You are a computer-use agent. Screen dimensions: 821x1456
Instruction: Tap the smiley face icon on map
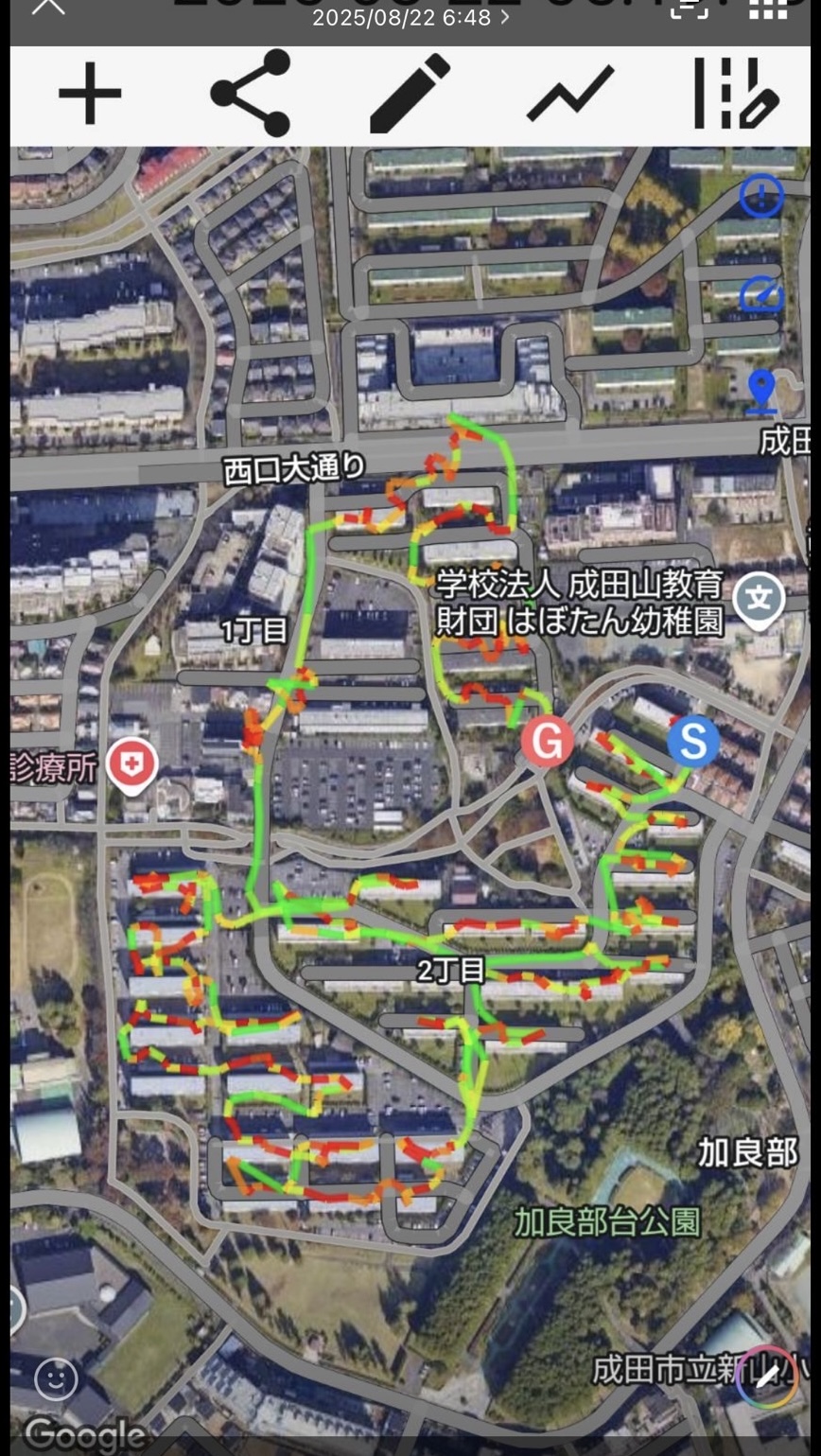pos(56,1379)
